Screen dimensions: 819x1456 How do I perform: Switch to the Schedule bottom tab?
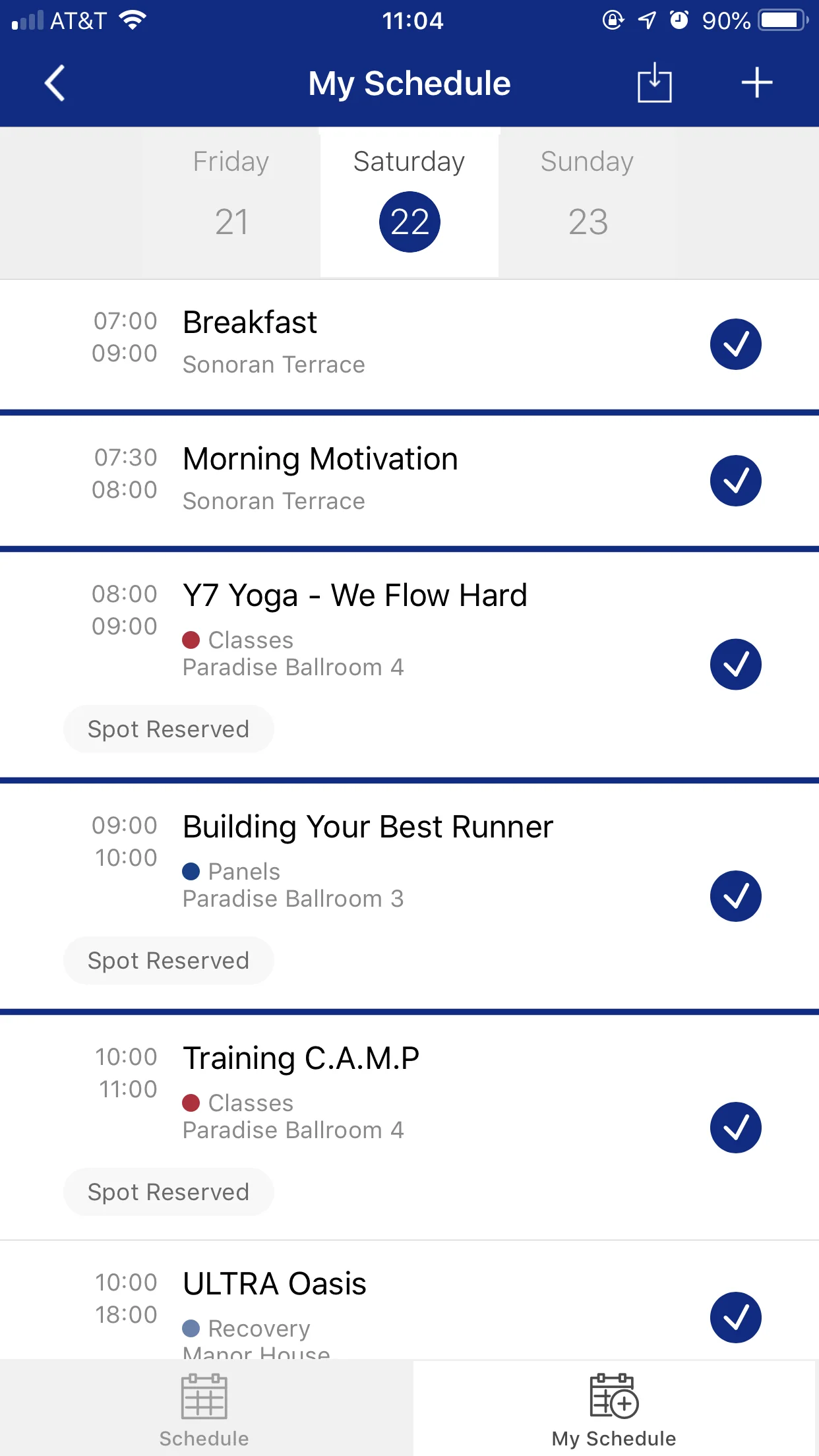[x=204, y=1409]
